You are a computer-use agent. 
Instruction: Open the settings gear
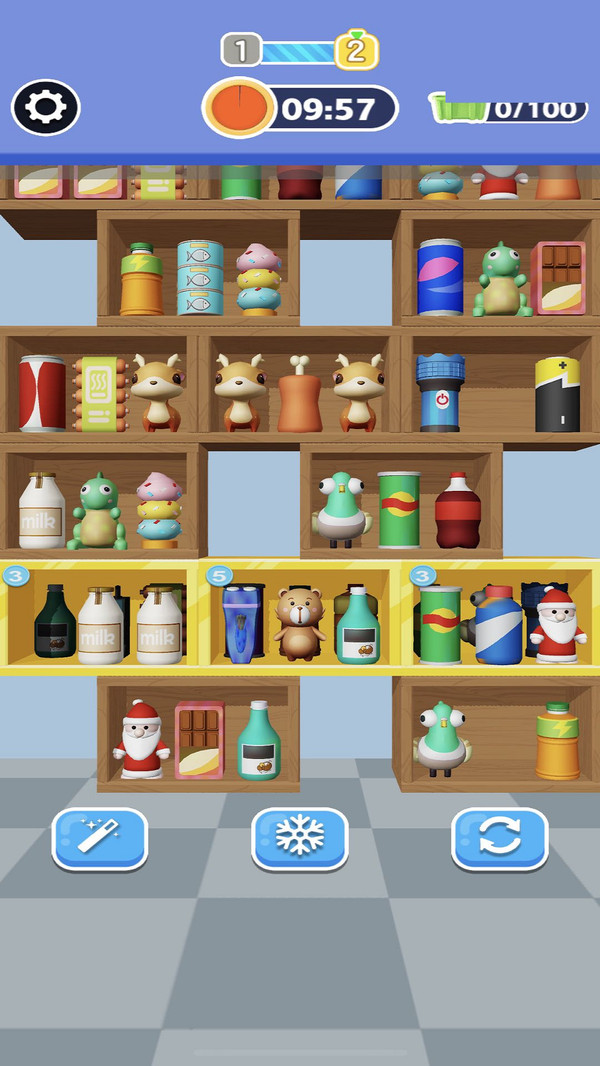pos(46,107)
